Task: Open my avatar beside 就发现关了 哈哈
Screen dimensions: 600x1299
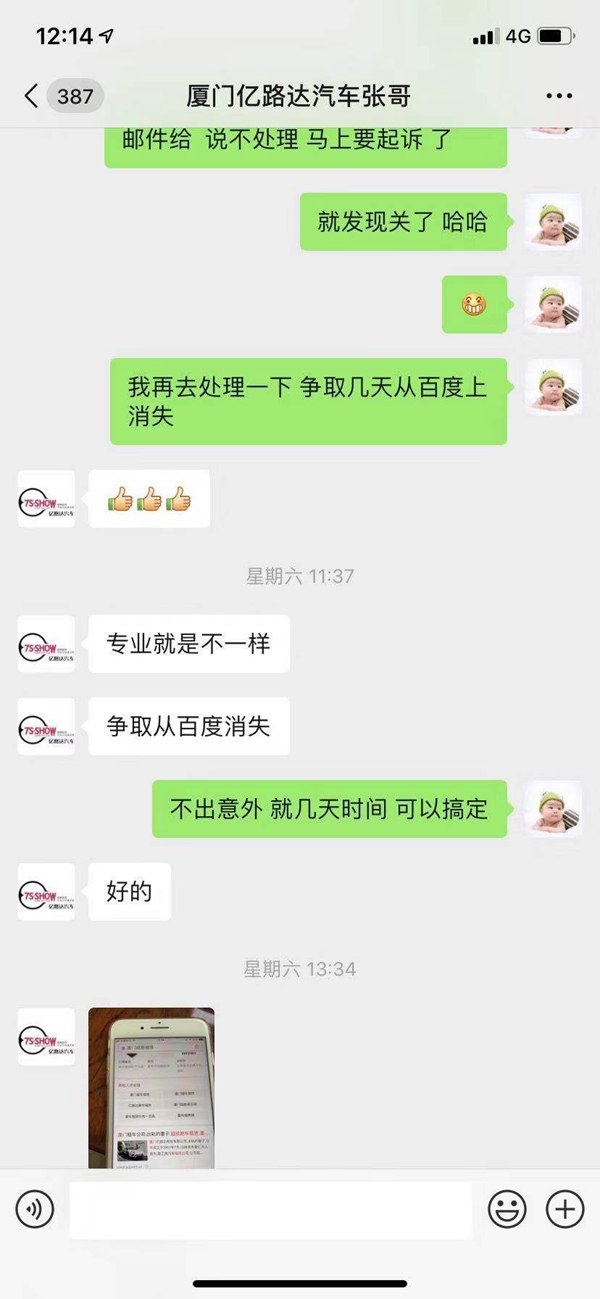Action: [553, 222]
